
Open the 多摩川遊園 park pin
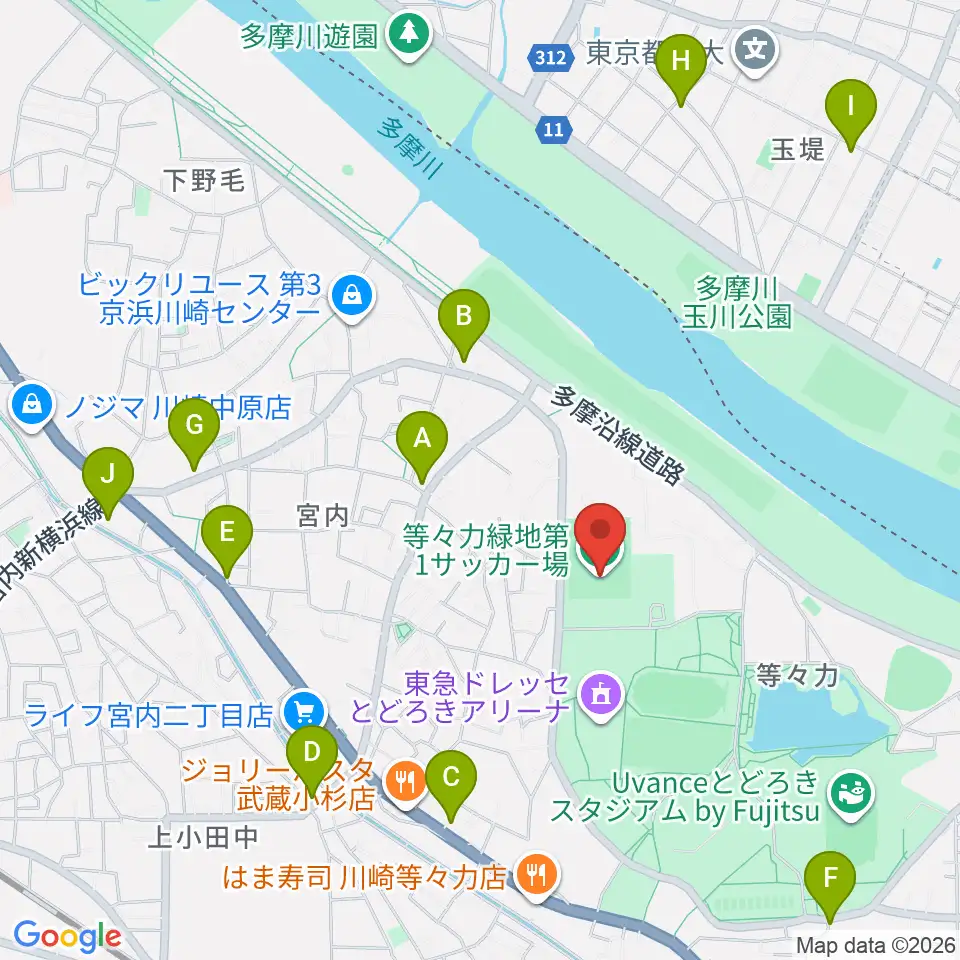coord(410,37)
